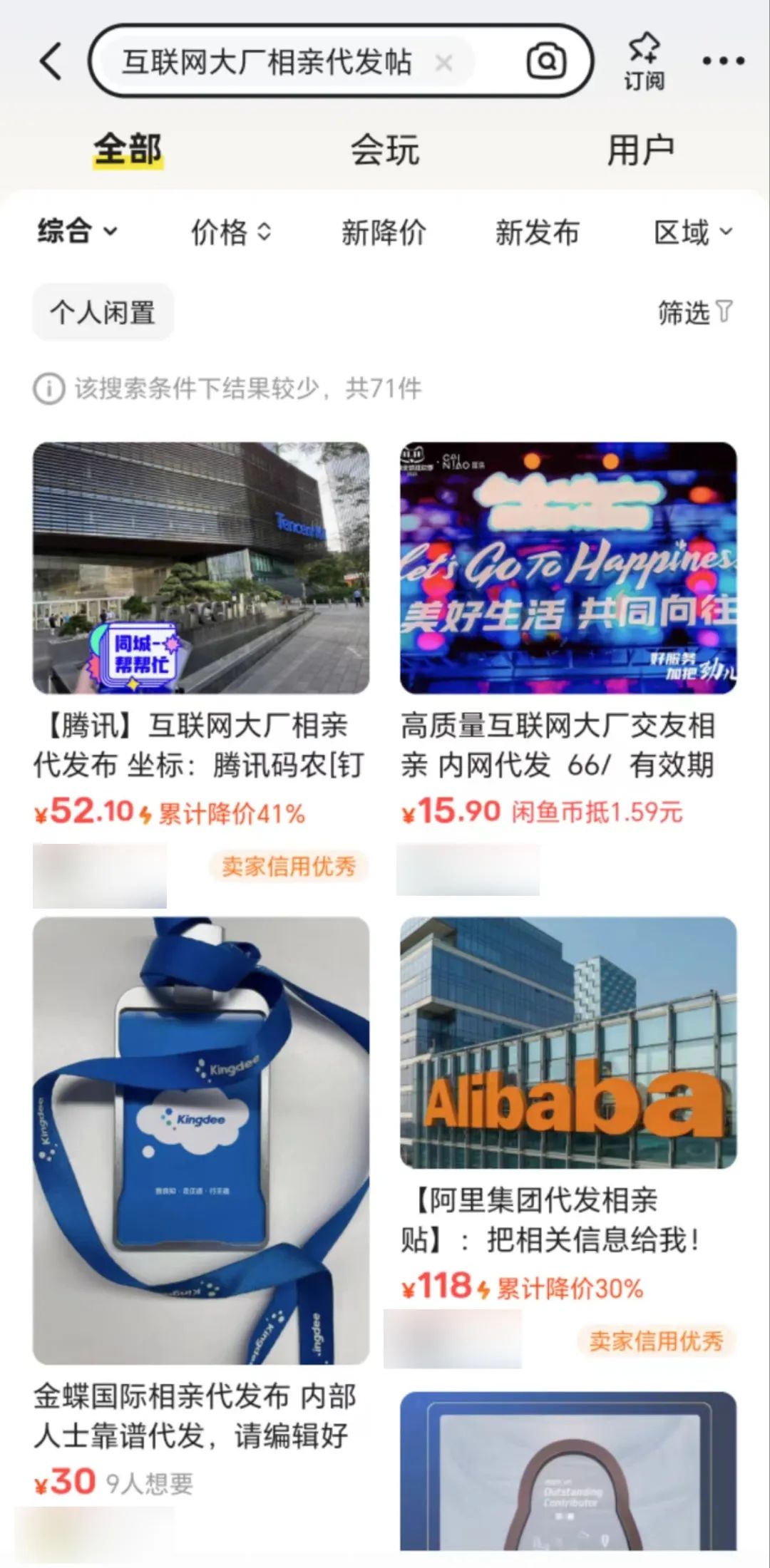Open the 筛选 filter panel
Viewport: 770px width, 1568px height.
694,312
